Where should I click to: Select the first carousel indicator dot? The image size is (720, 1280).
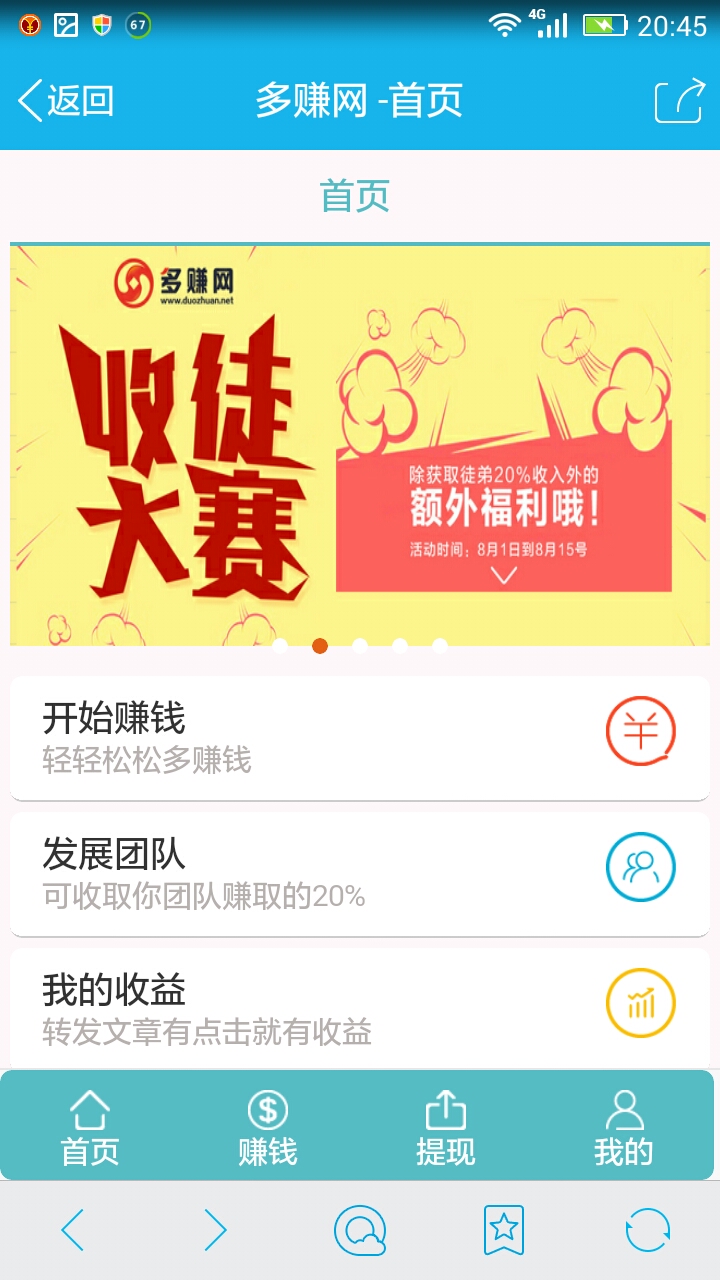tap(281, 646)
